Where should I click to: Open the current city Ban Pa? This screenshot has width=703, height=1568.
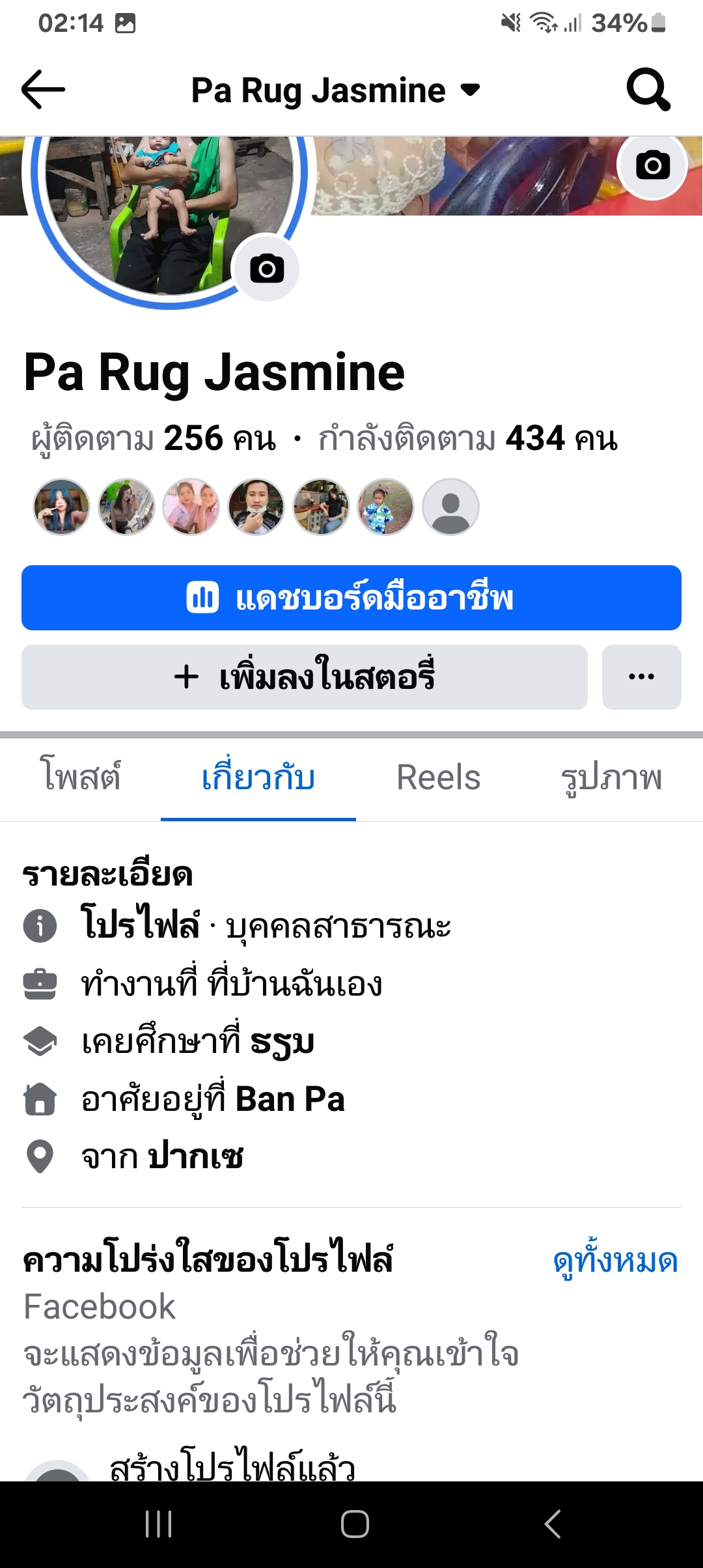coord(290,1099)
